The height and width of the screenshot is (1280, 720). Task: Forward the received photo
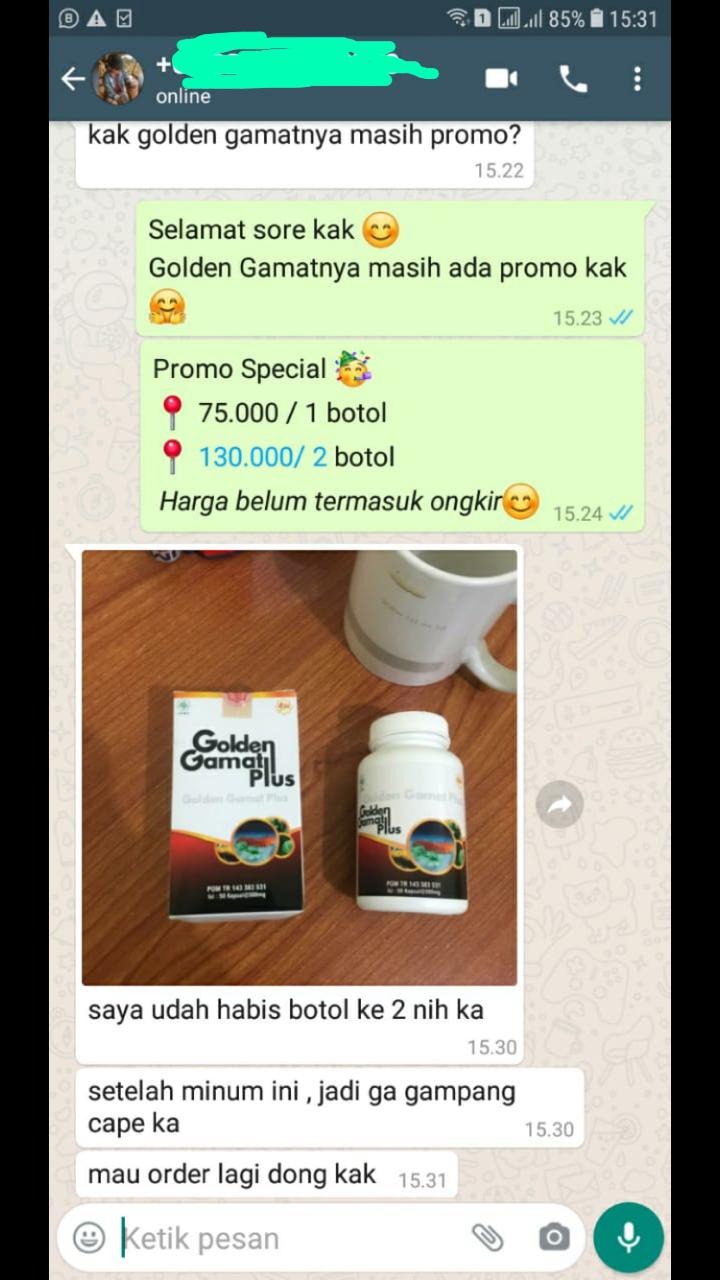[559, 803]
